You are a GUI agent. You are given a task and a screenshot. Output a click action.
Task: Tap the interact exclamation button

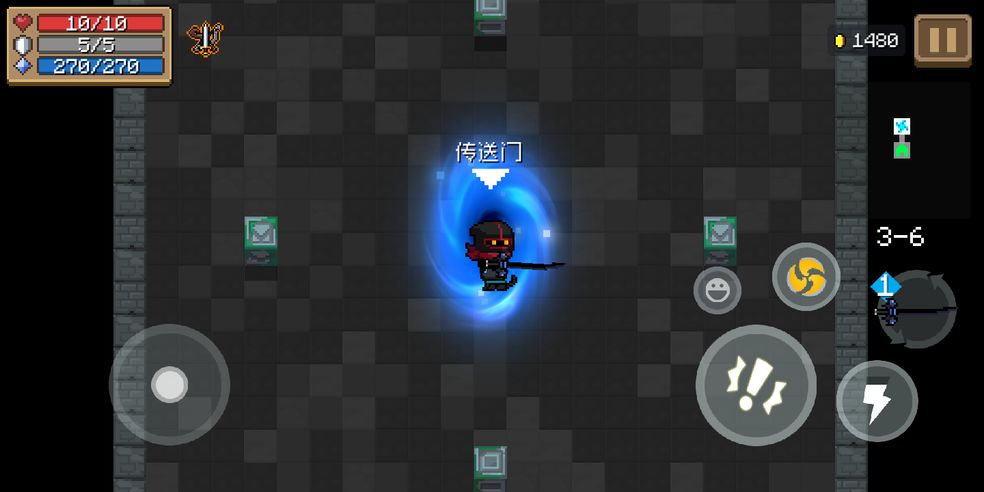[756, 385]
